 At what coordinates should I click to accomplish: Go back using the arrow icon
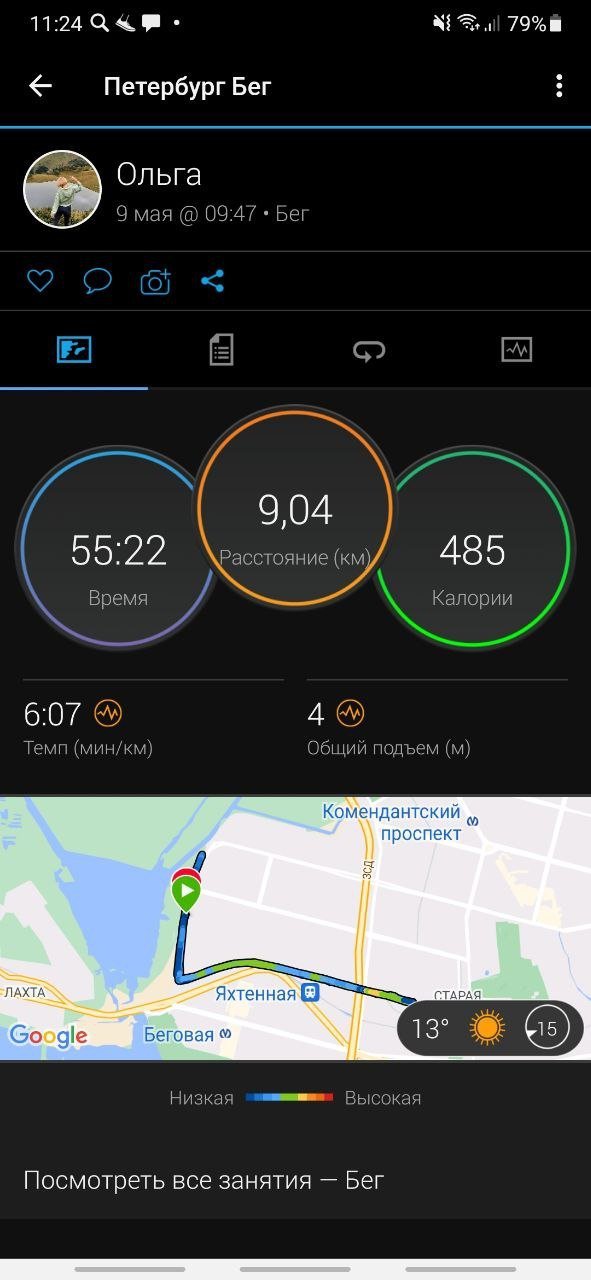click(x=40, y=86)
